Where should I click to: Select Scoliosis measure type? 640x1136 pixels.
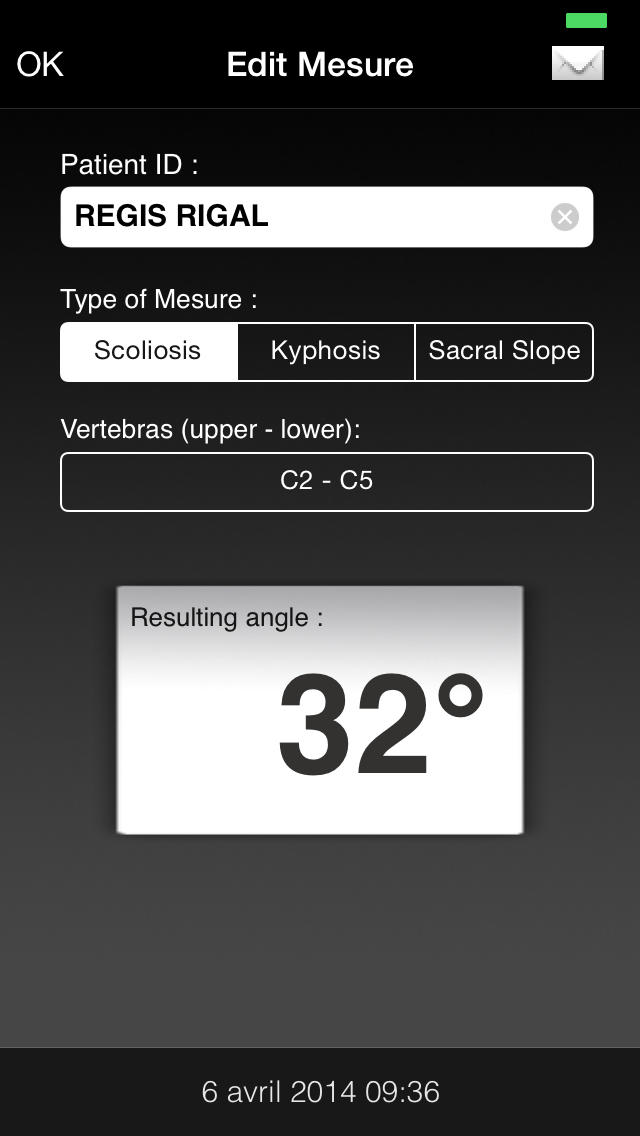[149, 351]
